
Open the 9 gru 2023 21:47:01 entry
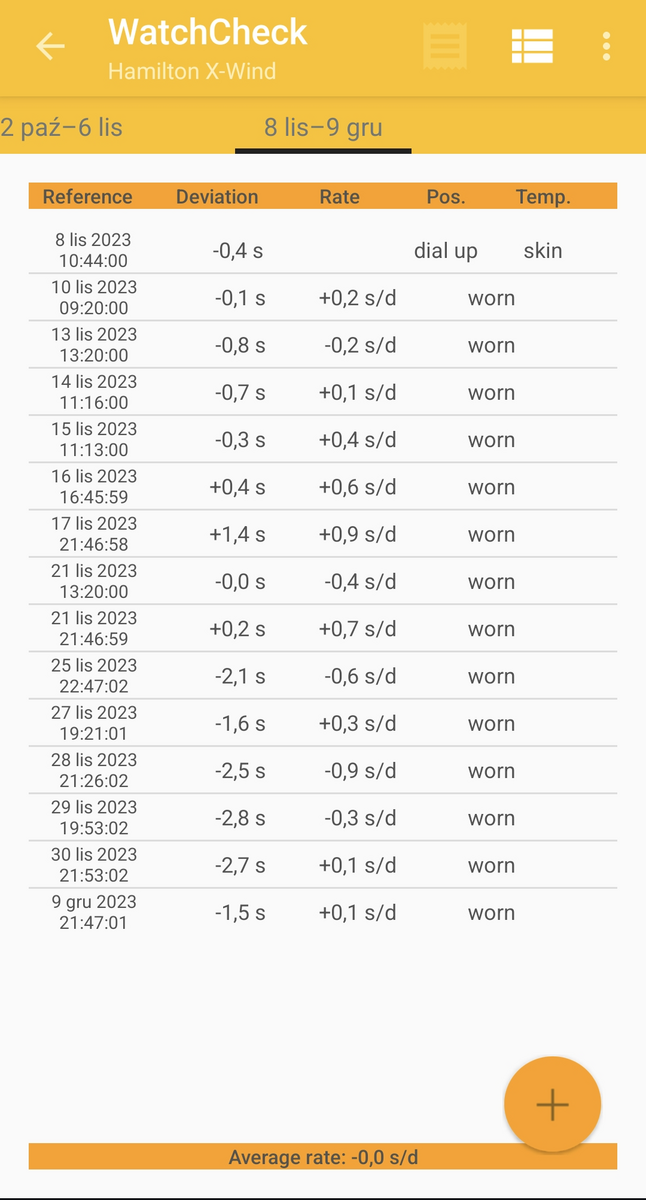(322, 912)
